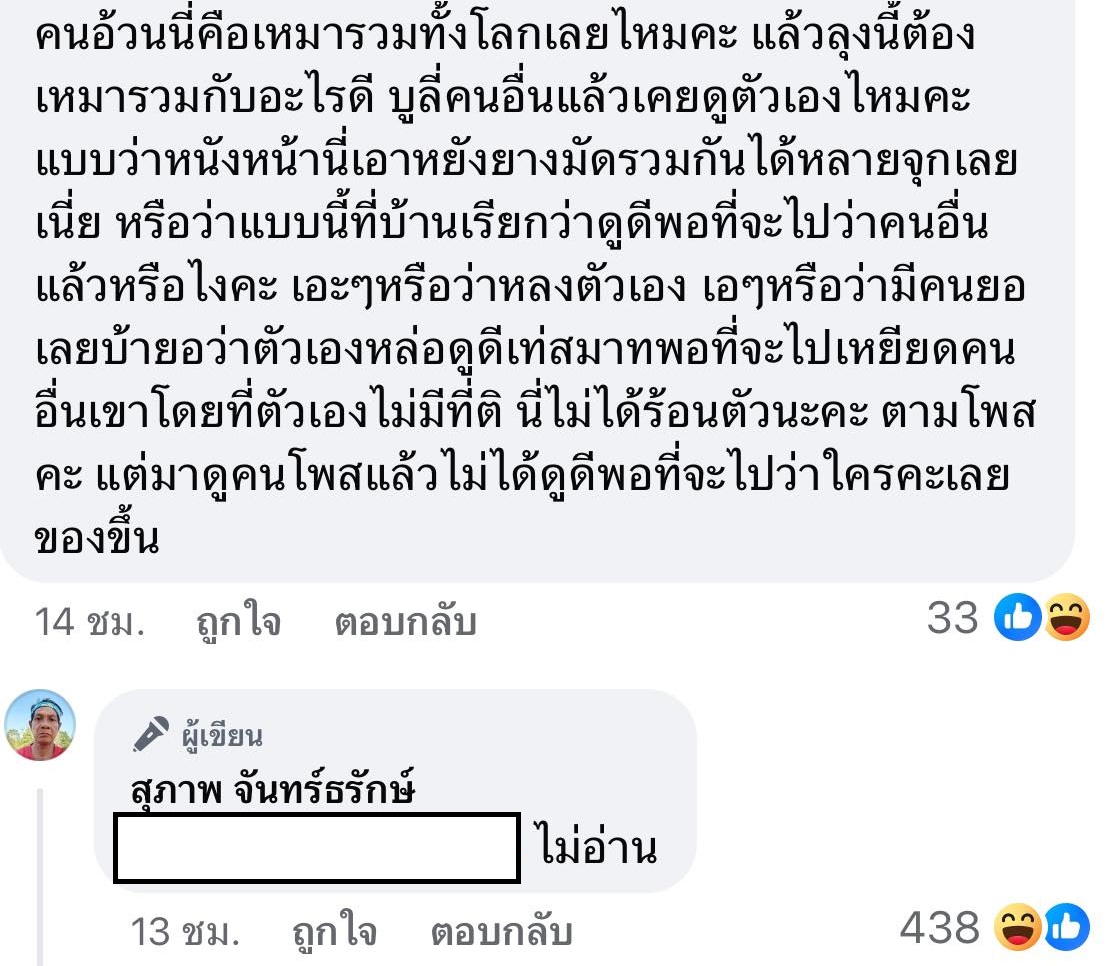Reply to the author's reply posted 13 ชม.
Viewport: 1114px width, 966px height.
(x=501, y=933)
